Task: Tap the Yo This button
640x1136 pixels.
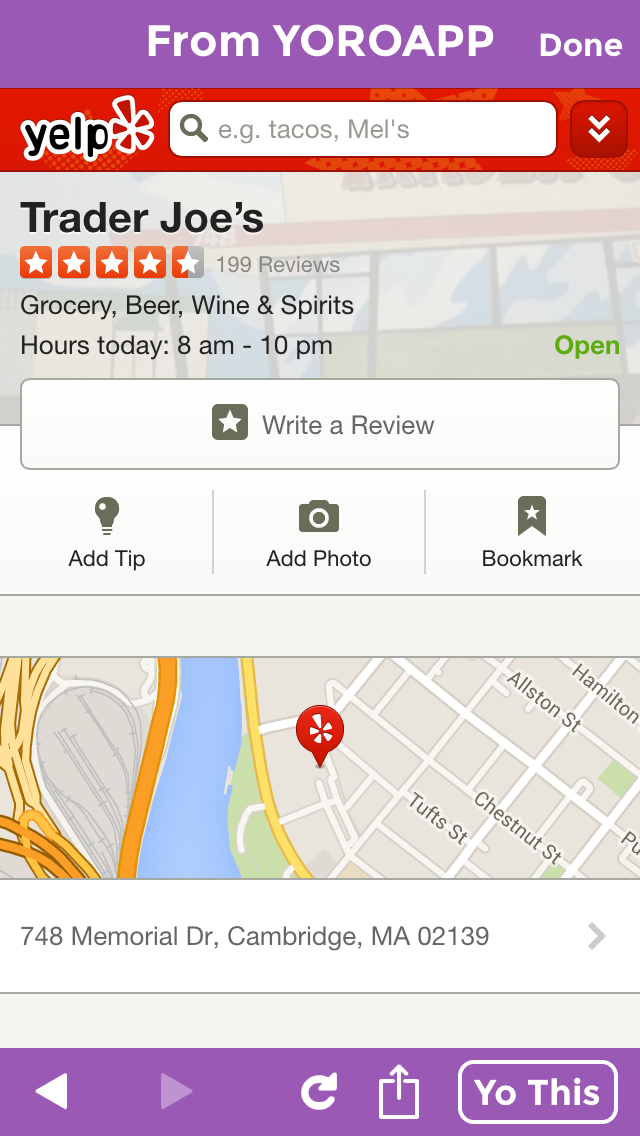Action: (x=538, y=1092)
